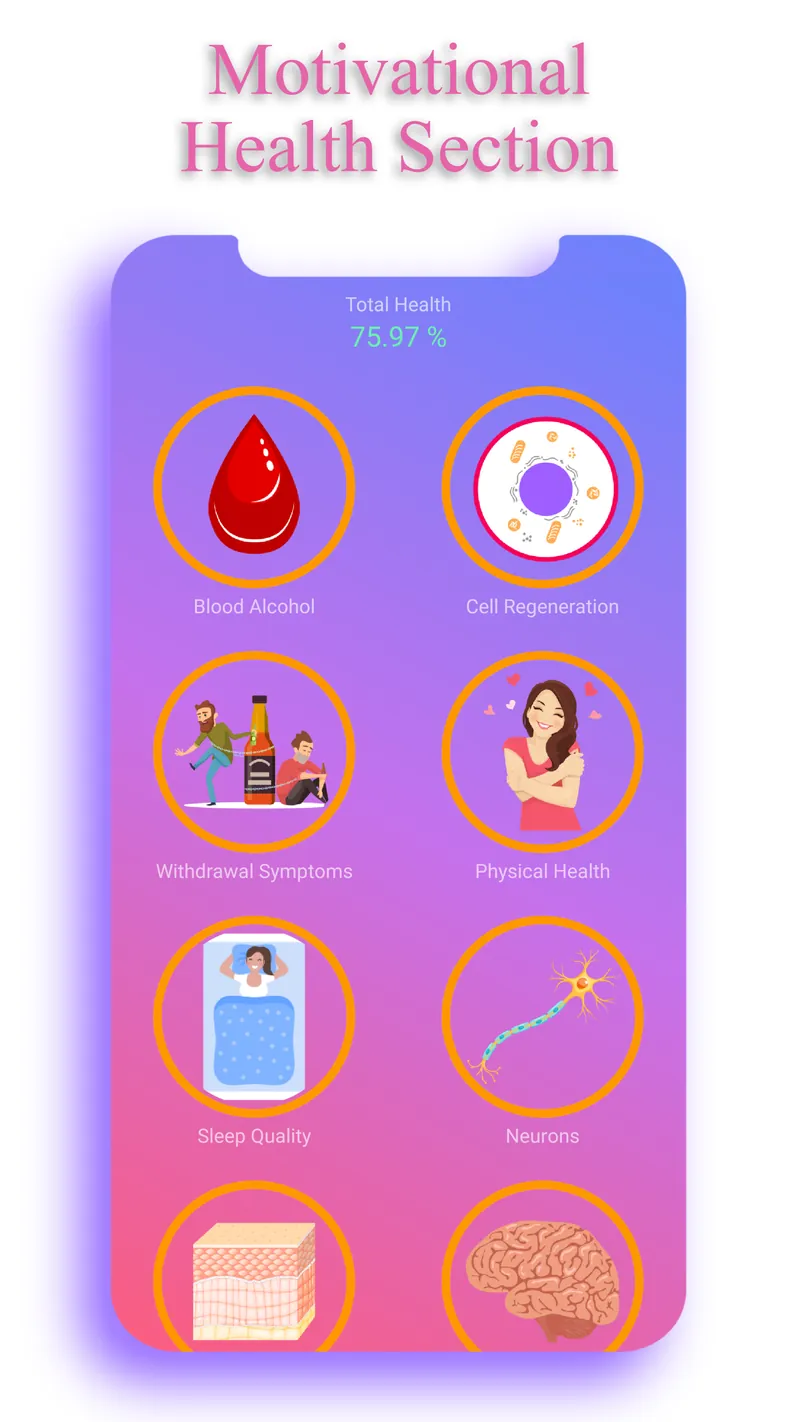
Task: Click the Total Health heading
Action: tap(398, 304)
